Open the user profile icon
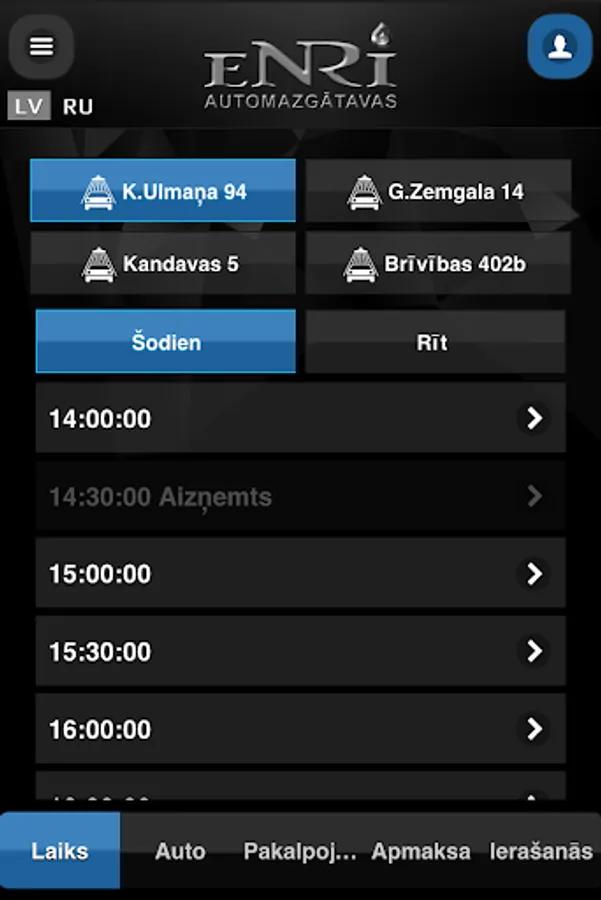 coord(559,46)
